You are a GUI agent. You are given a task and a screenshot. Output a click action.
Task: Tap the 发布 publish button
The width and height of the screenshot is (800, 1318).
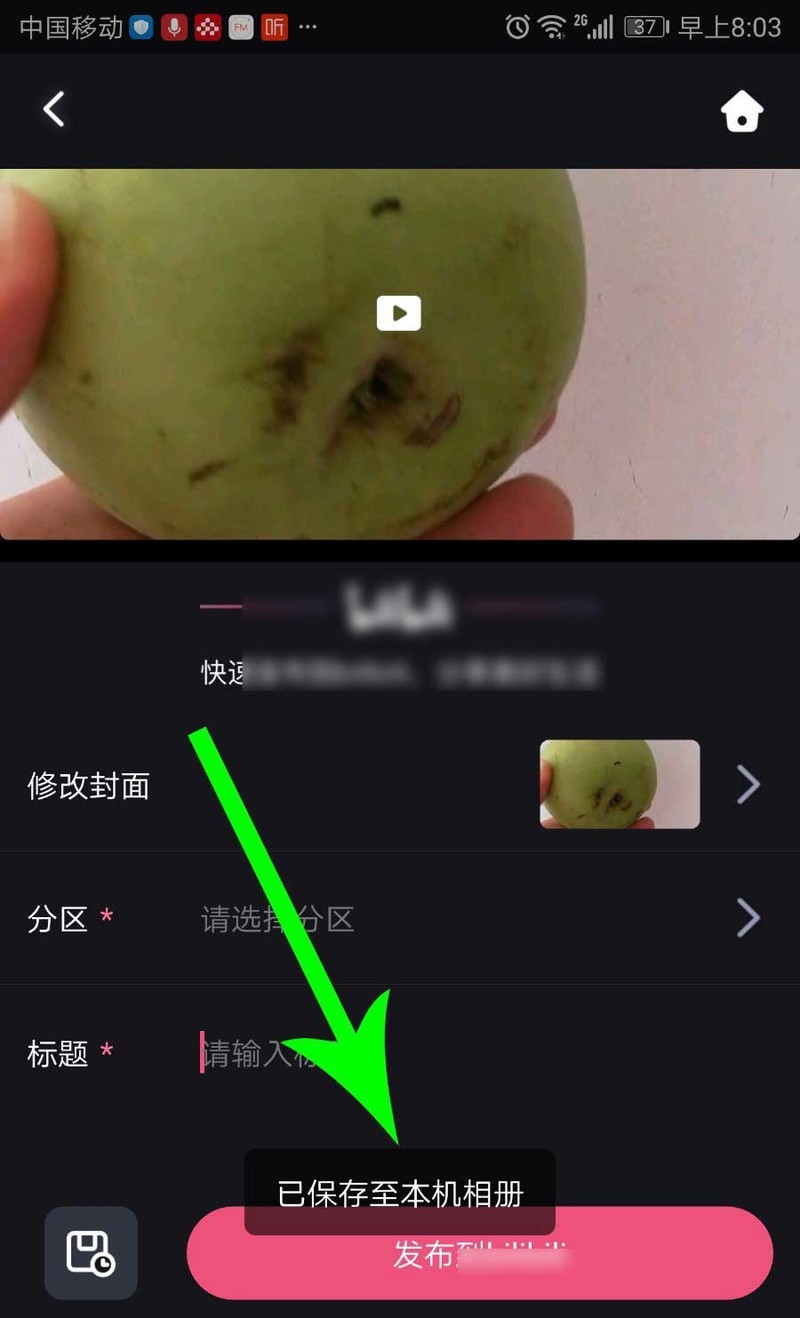480,1252
